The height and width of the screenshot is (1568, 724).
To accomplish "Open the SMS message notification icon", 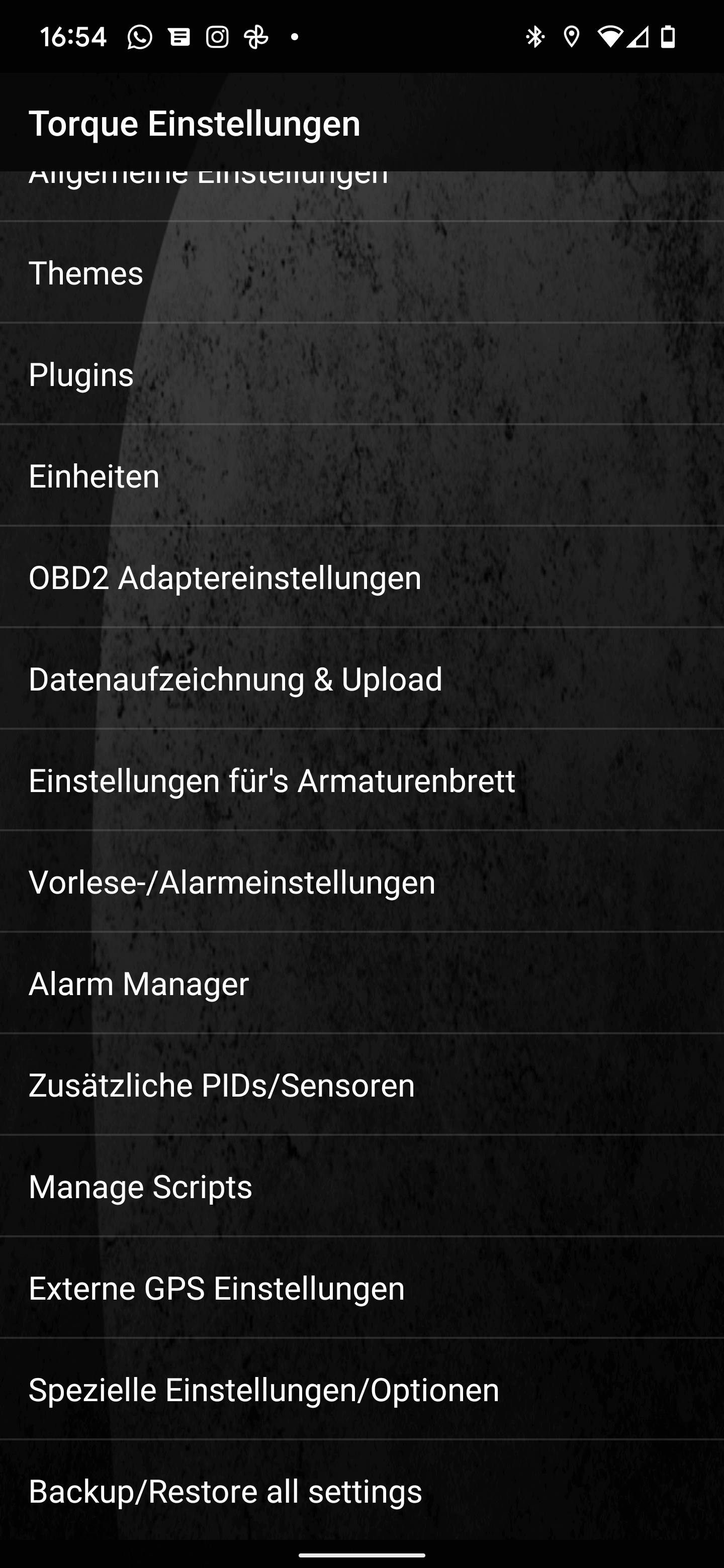I will [x=178, y=37].
